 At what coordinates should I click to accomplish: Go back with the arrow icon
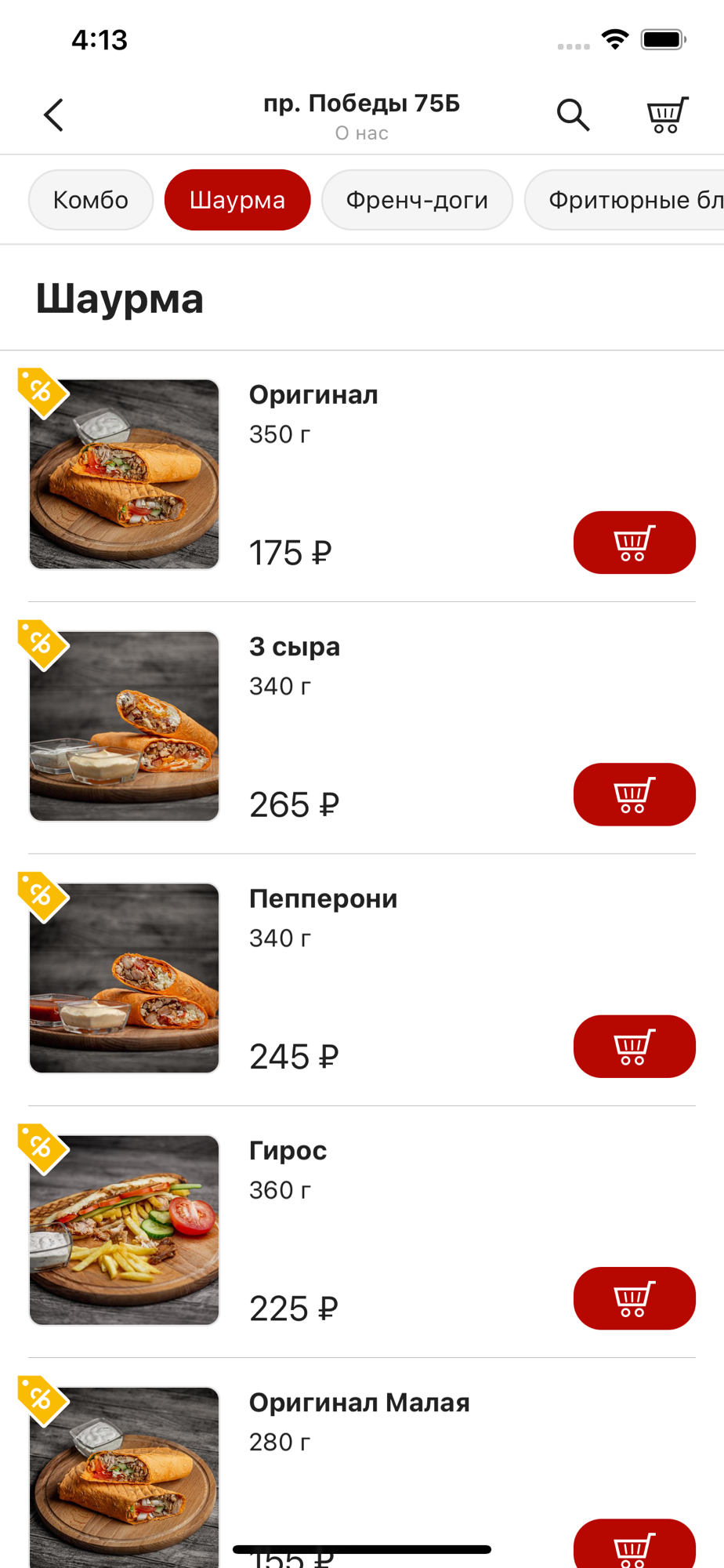[53, 115]
